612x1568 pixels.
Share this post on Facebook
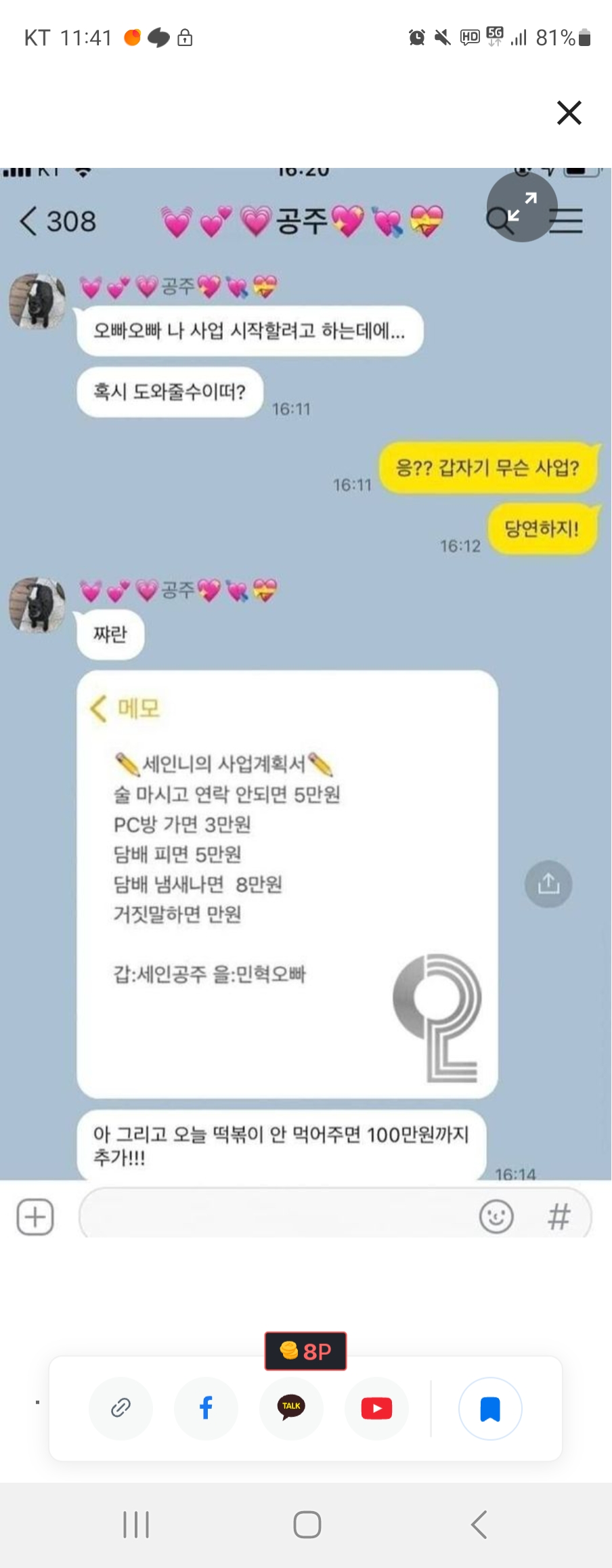(x=206, y=1408)
